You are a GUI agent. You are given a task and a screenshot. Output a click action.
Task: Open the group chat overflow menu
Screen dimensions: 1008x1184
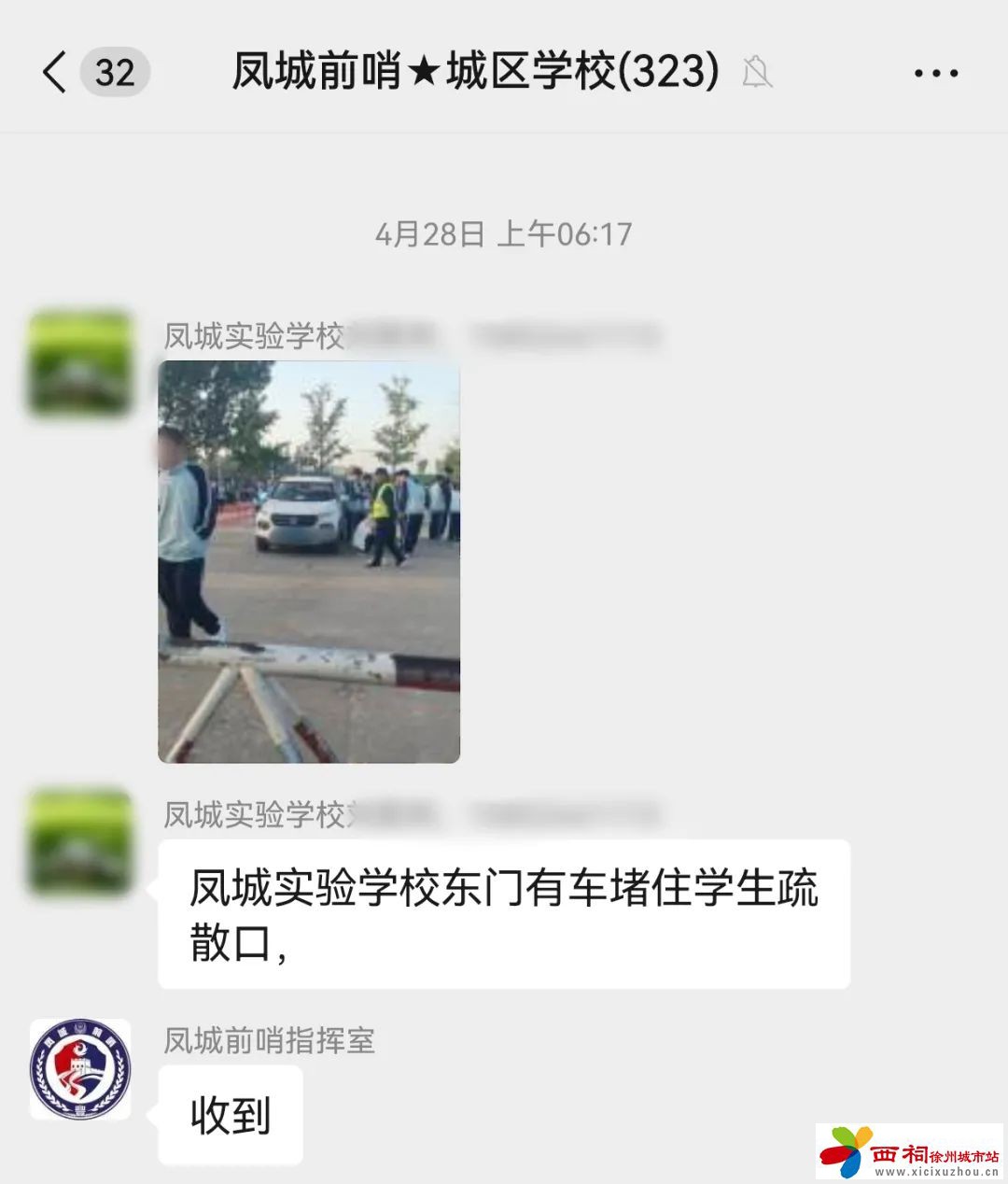(935, 73)
